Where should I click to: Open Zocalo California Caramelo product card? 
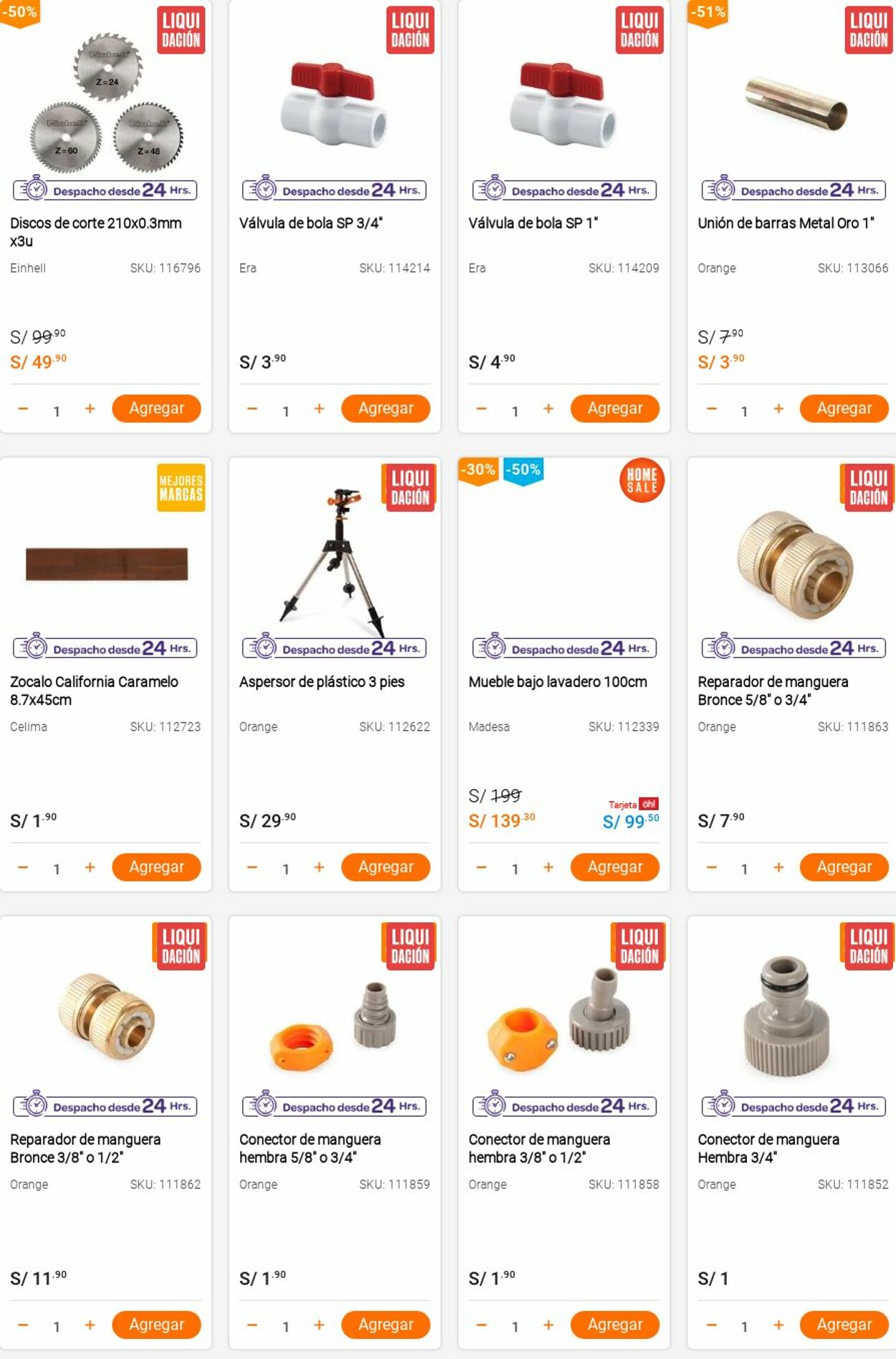point(94,690)
